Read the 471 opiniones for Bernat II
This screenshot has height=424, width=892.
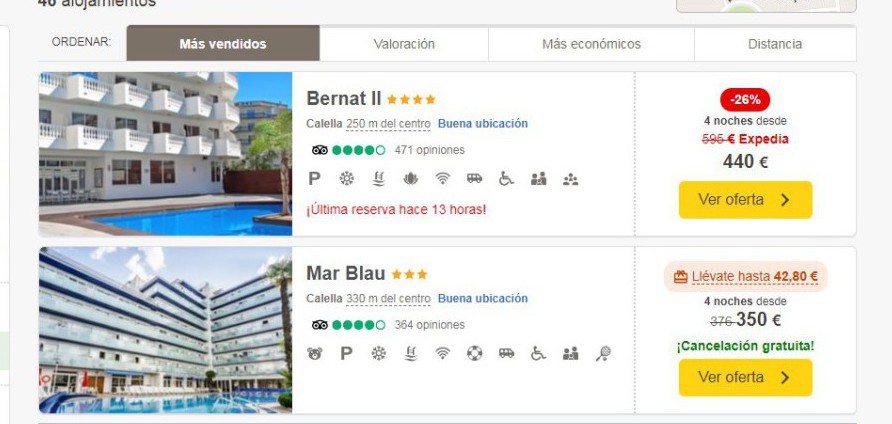tap(429, 150)
